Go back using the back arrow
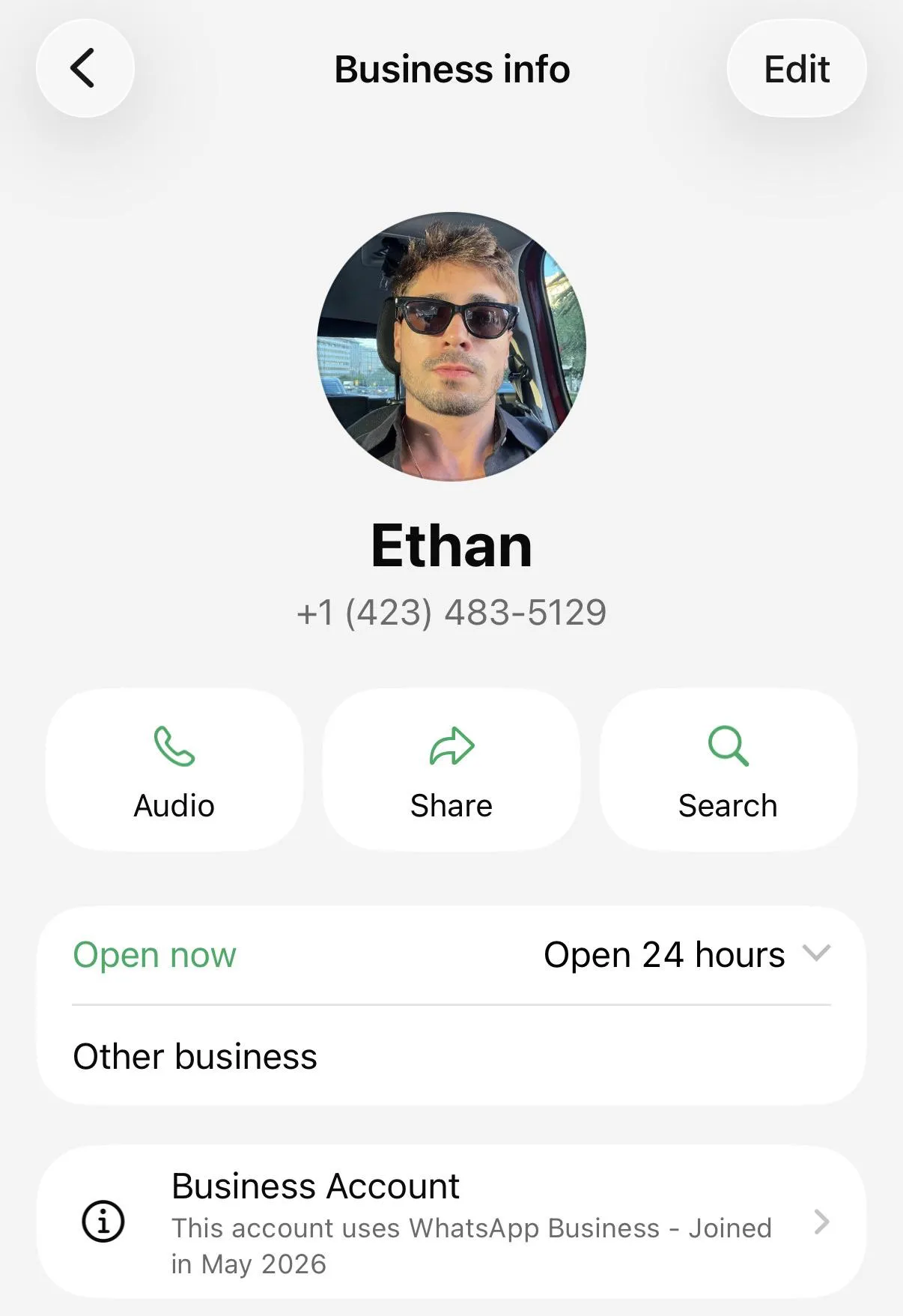The image size is (903, 1316). [x=85, y=68]
